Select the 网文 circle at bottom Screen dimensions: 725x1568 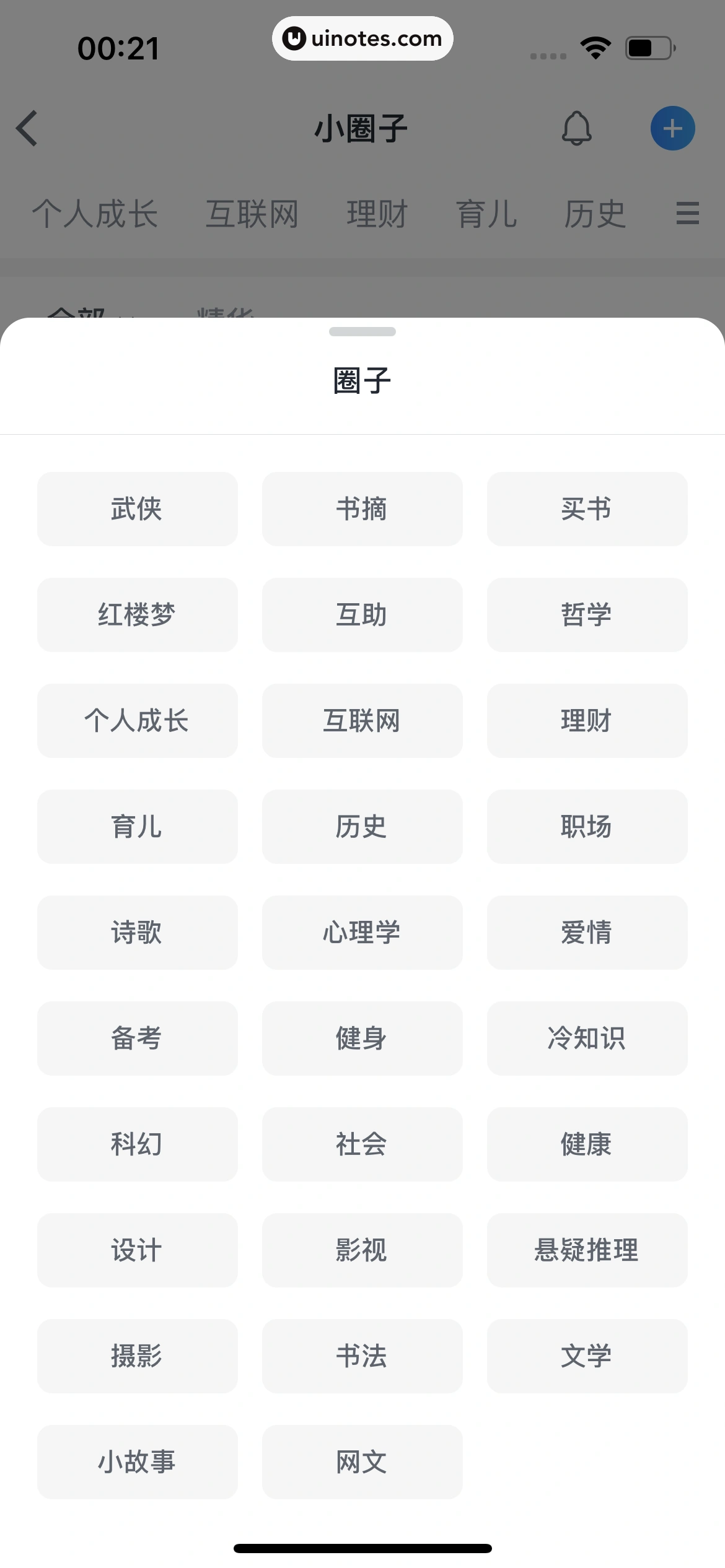362,1463
